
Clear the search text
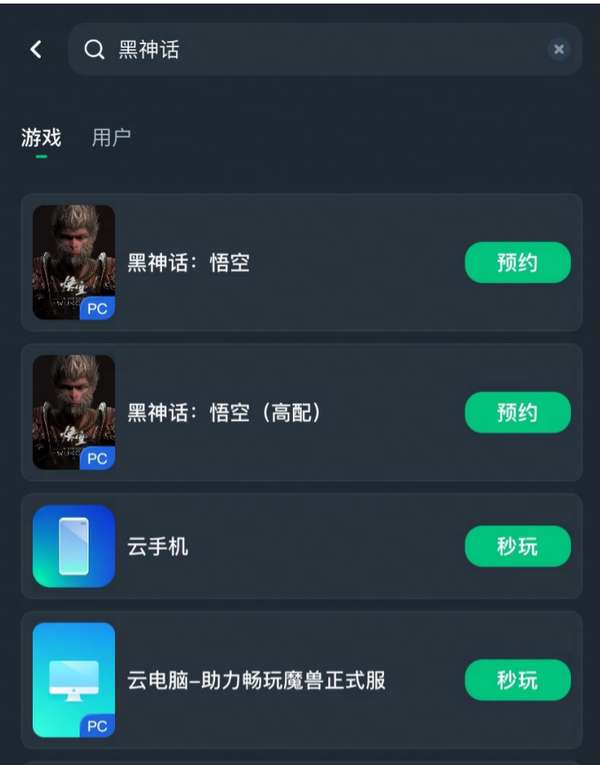pyautogui.click(x=559, y=49)
